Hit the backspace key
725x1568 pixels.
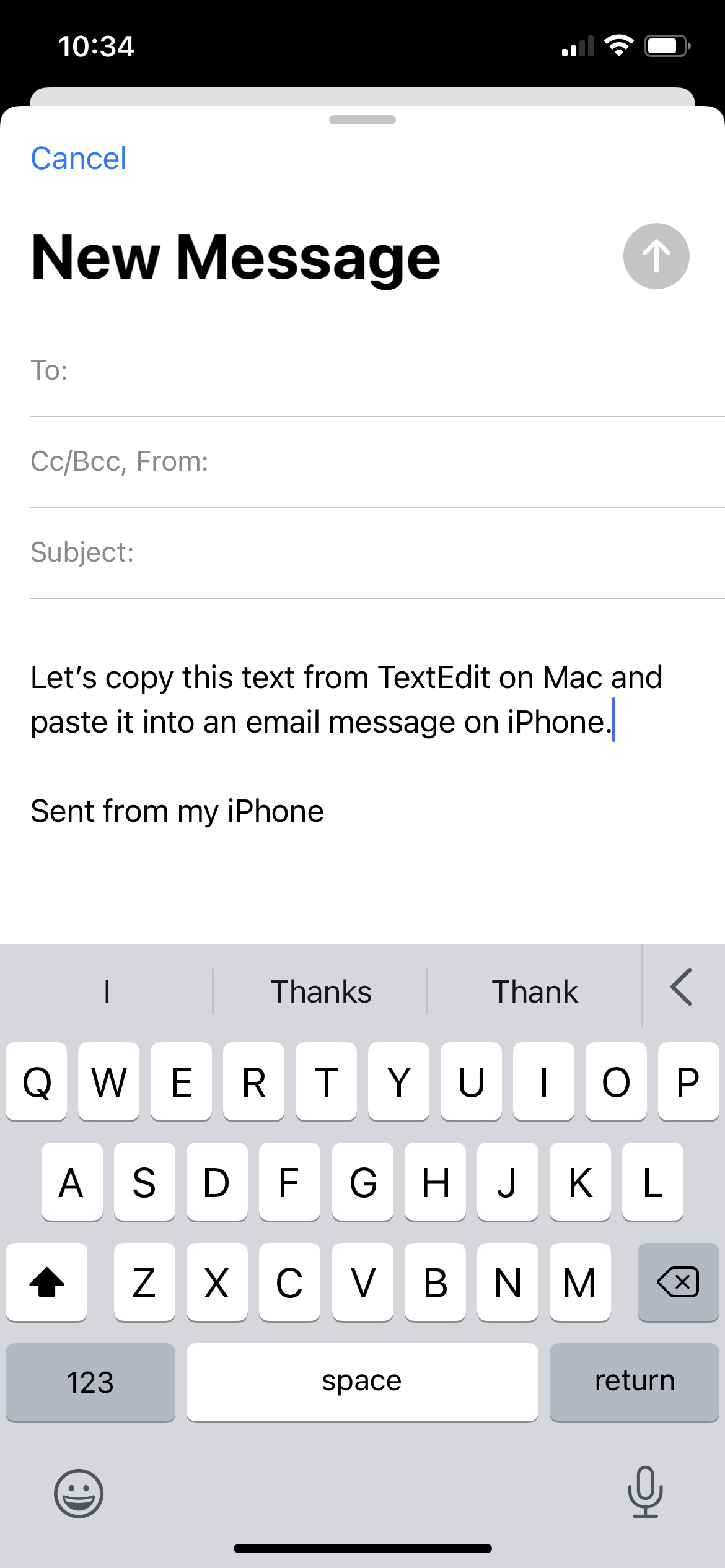(678, 1282)
